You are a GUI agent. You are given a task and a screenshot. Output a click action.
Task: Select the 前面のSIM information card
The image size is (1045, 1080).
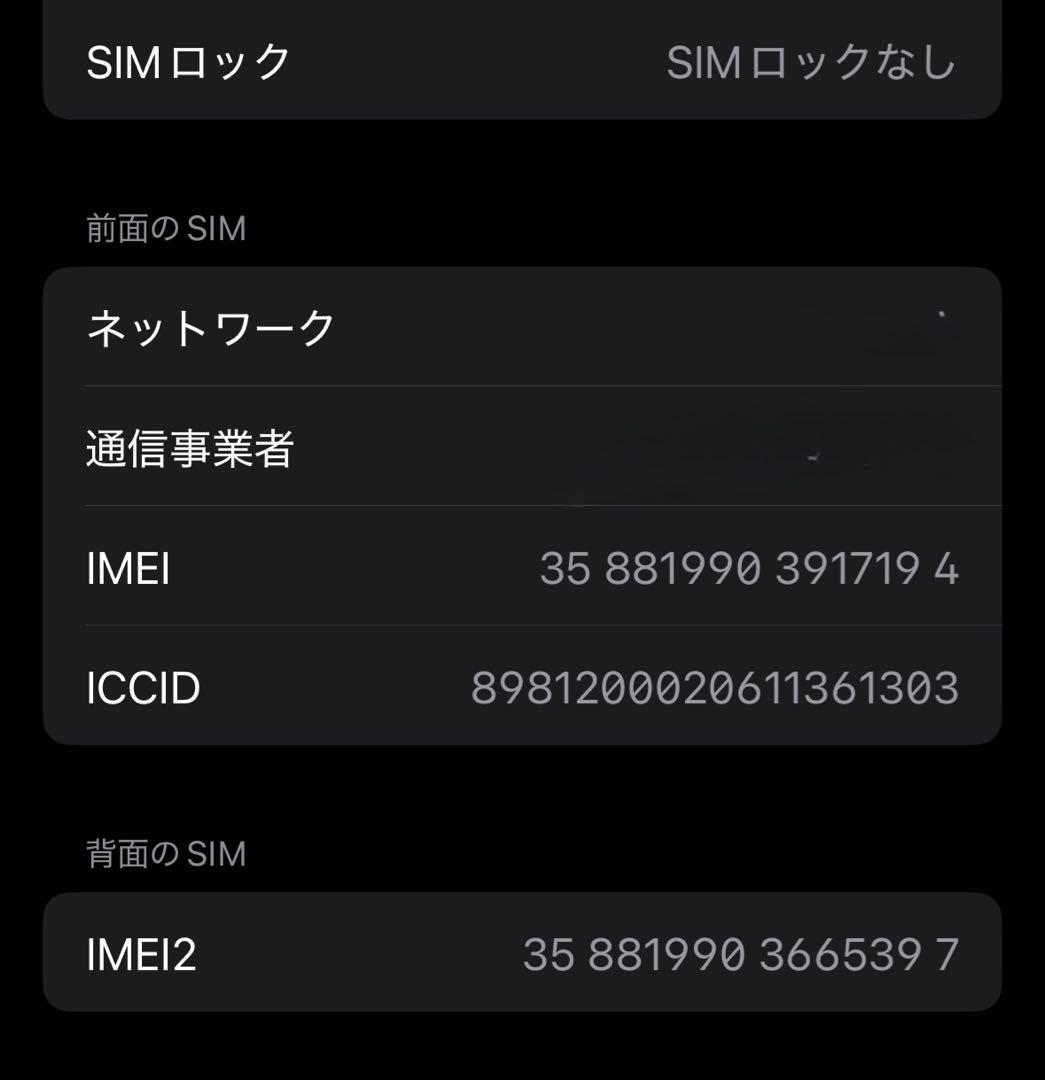tap(522, 505)
